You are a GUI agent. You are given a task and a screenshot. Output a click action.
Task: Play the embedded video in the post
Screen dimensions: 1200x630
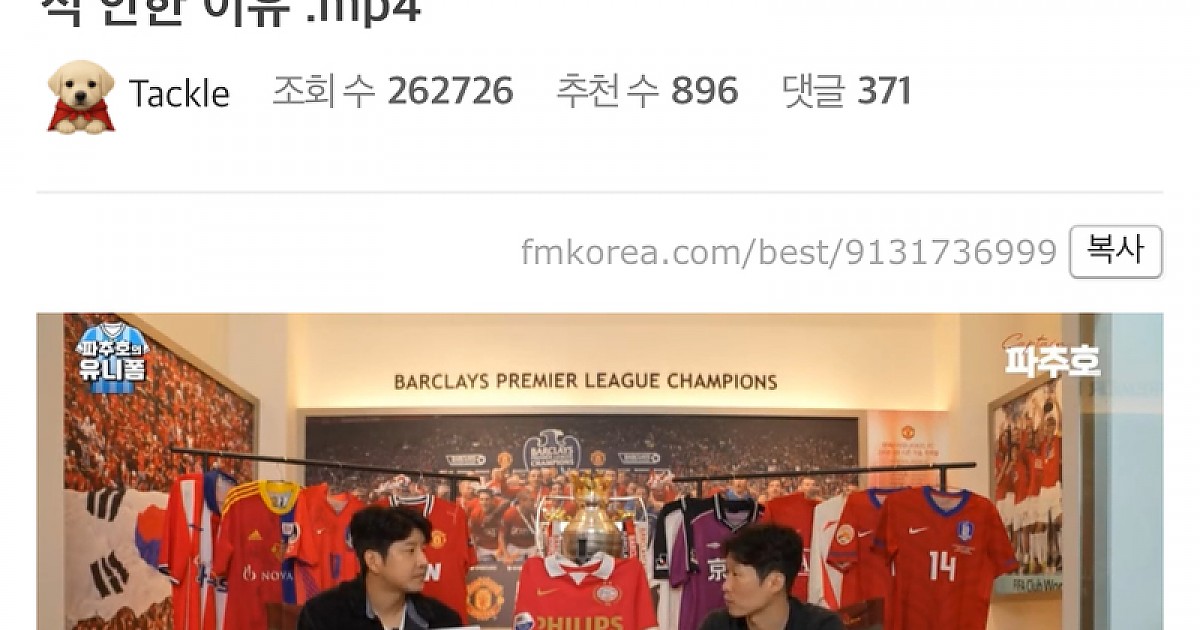600,471
